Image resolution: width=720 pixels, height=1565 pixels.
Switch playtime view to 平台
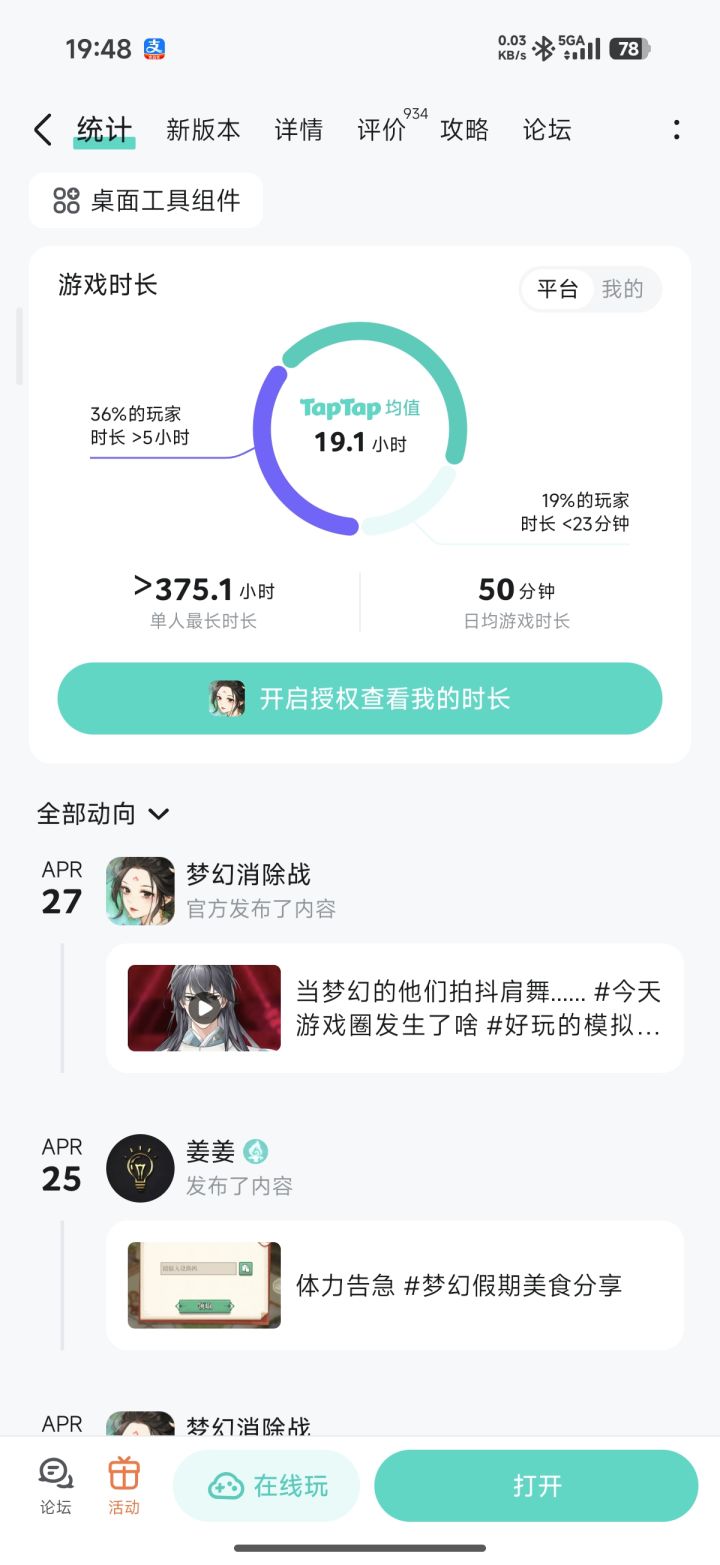[557, 289]
